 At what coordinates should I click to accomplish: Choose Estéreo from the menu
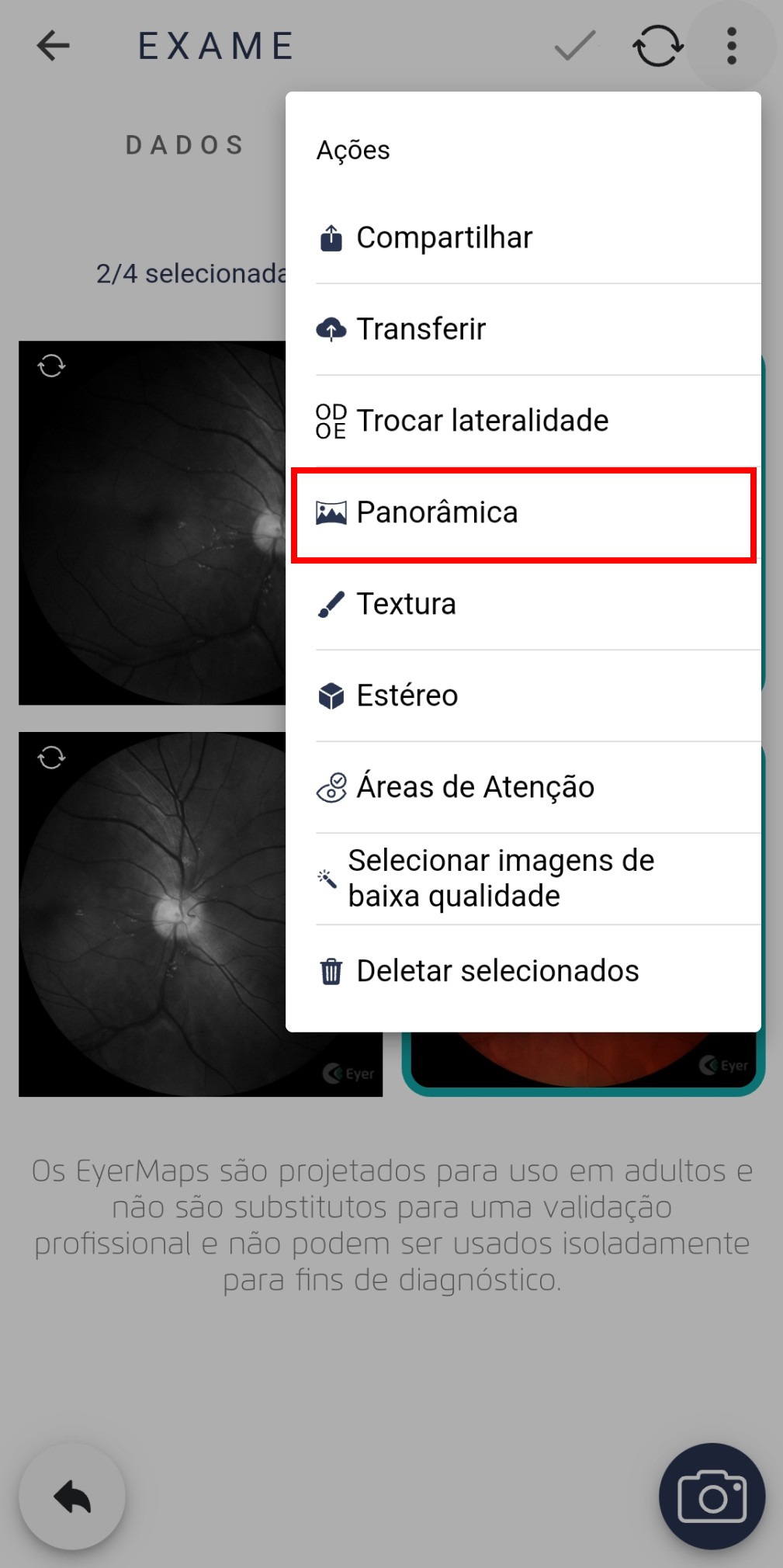coord(523,696)
